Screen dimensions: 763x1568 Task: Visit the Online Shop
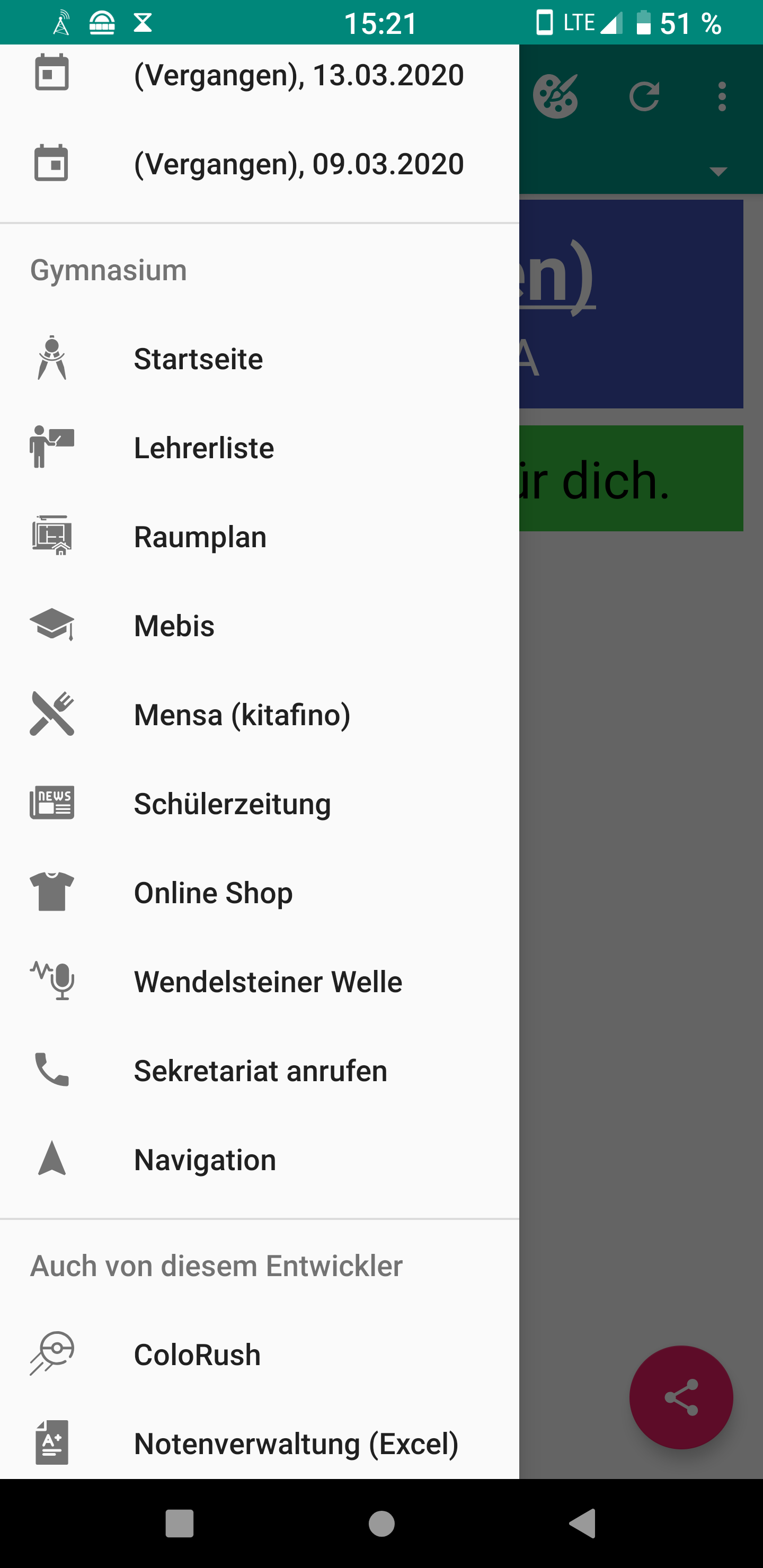260,893
